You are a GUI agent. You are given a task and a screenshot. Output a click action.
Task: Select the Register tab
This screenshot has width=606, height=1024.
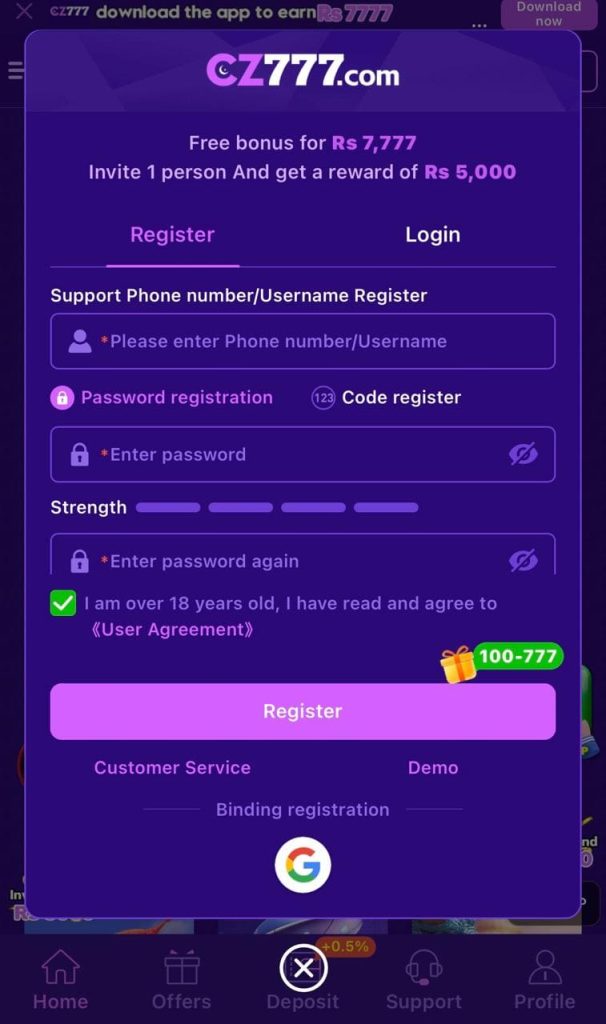pyautogui.click(x=172, y=235)
